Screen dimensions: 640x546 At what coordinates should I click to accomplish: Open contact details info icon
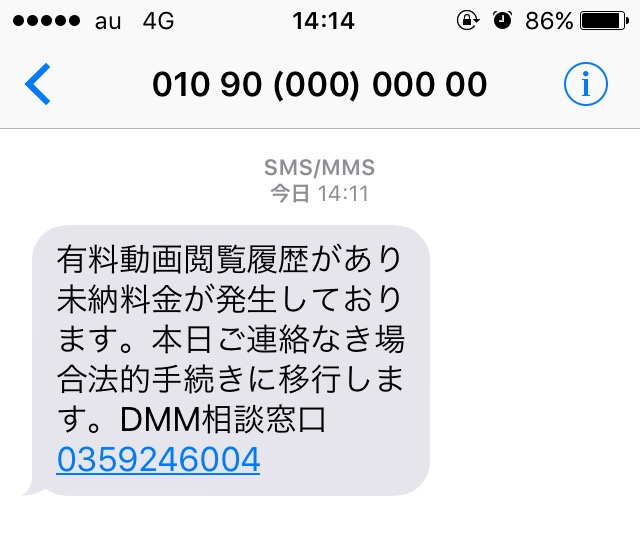point(585,85)
